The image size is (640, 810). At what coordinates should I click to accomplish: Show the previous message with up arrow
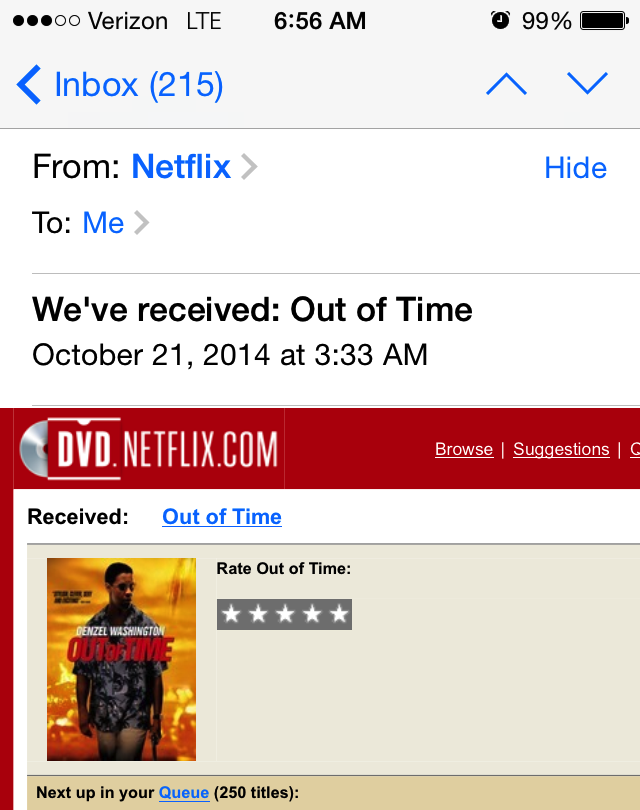pos(506,85)
